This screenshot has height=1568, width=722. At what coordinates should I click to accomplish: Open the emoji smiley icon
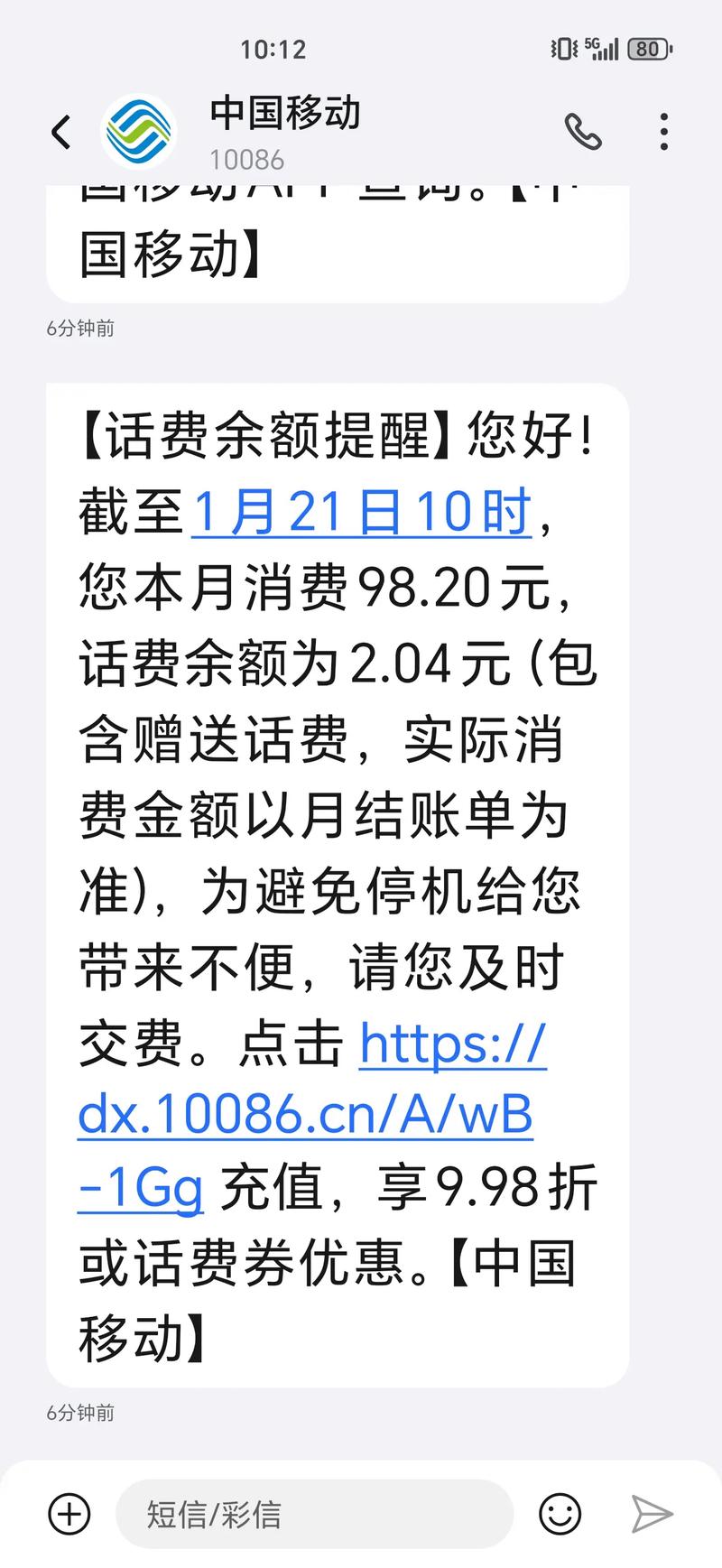pos(560,1515)
